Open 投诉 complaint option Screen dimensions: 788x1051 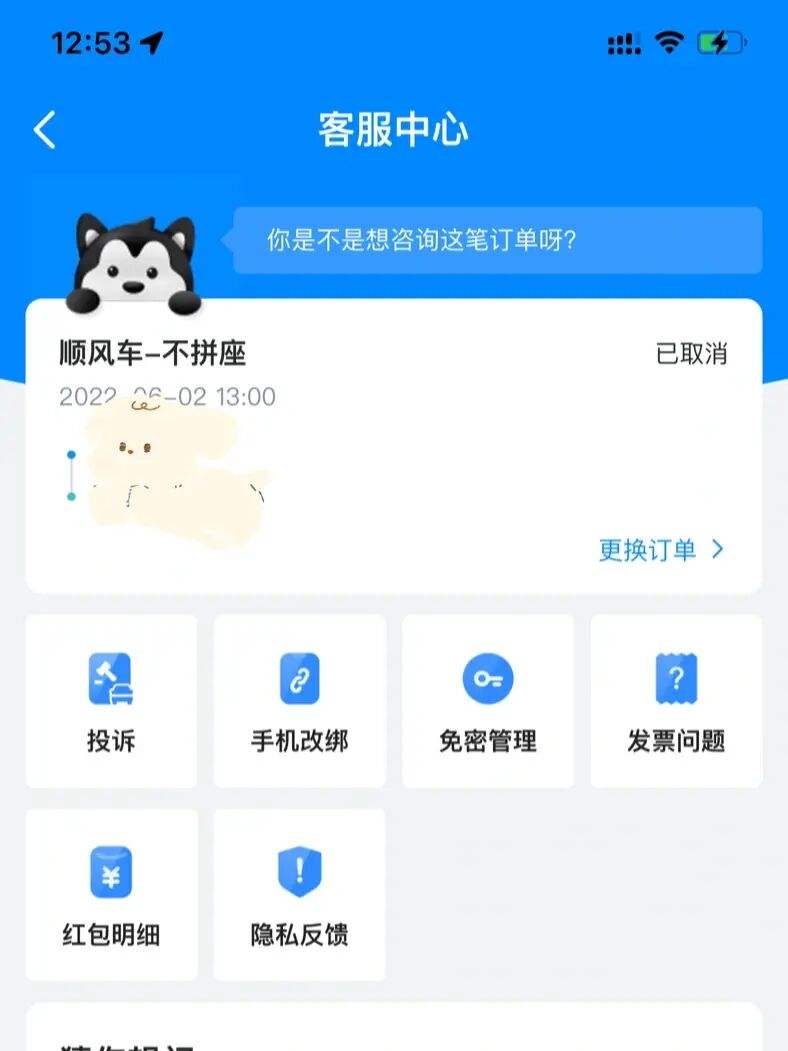pyautogui.click(x=111, y=701)
